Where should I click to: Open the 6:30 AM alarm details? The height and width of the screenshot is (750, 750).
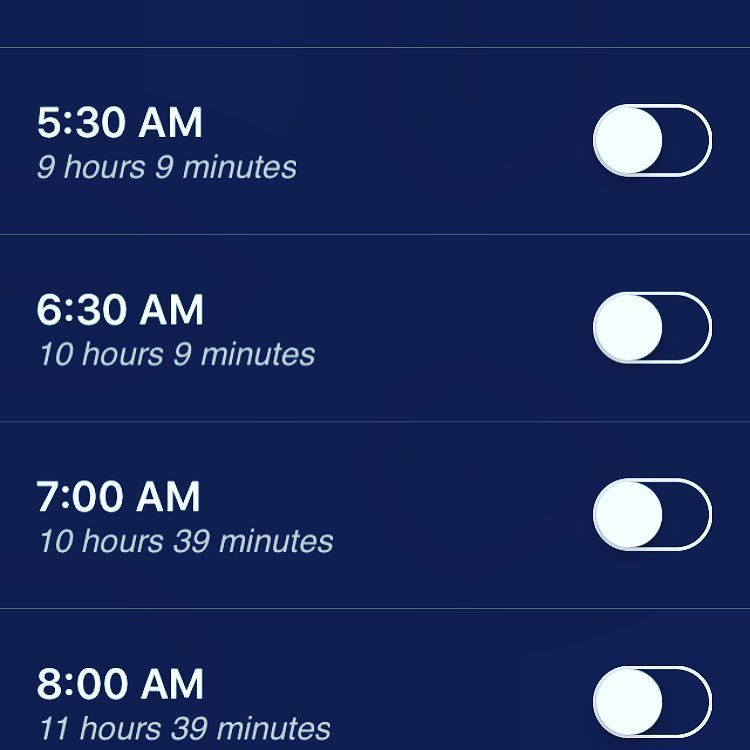pyautogui.click(x=176, y=328)
